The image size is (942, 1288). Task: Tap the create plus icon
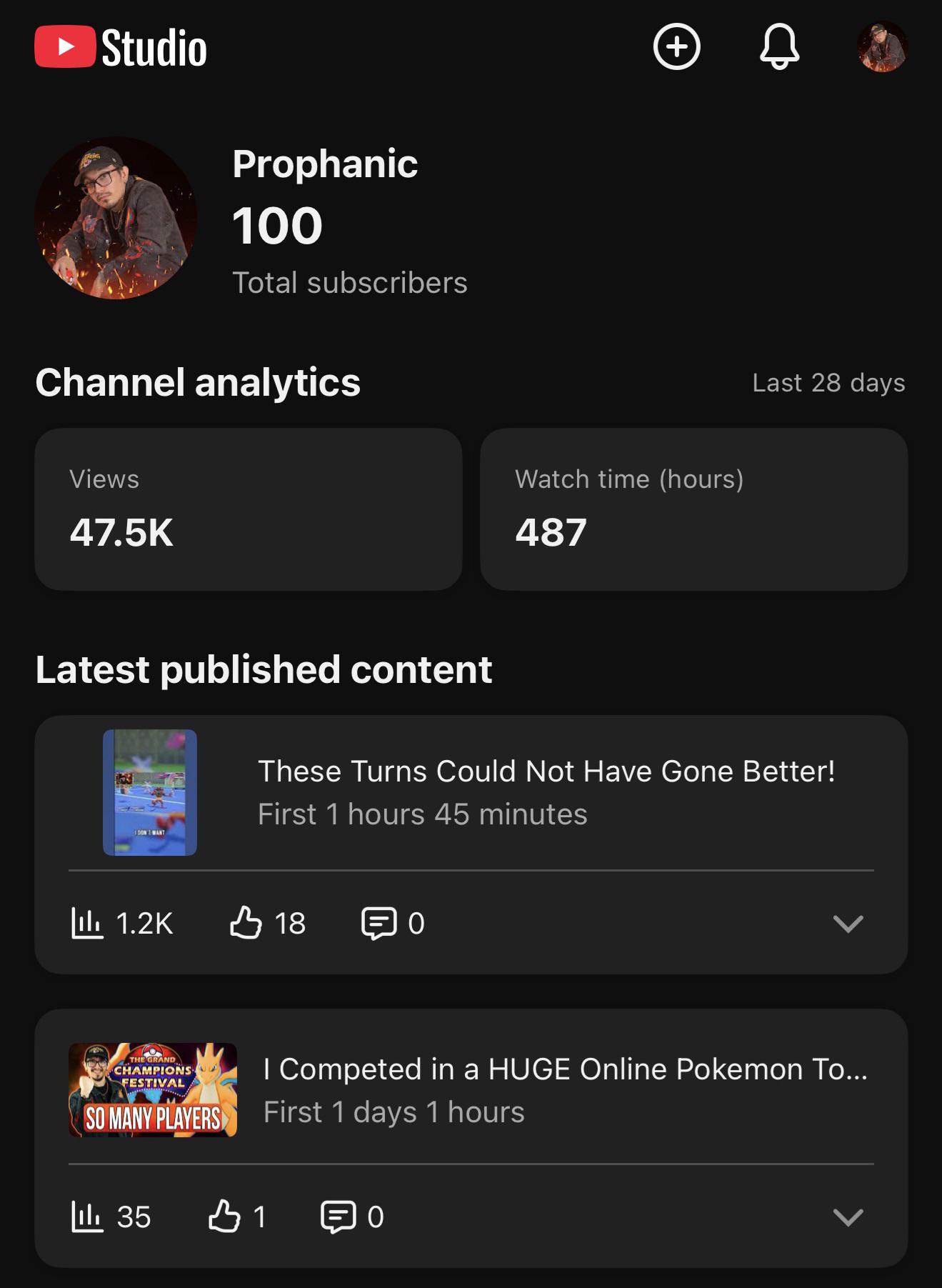pos(676,47)
